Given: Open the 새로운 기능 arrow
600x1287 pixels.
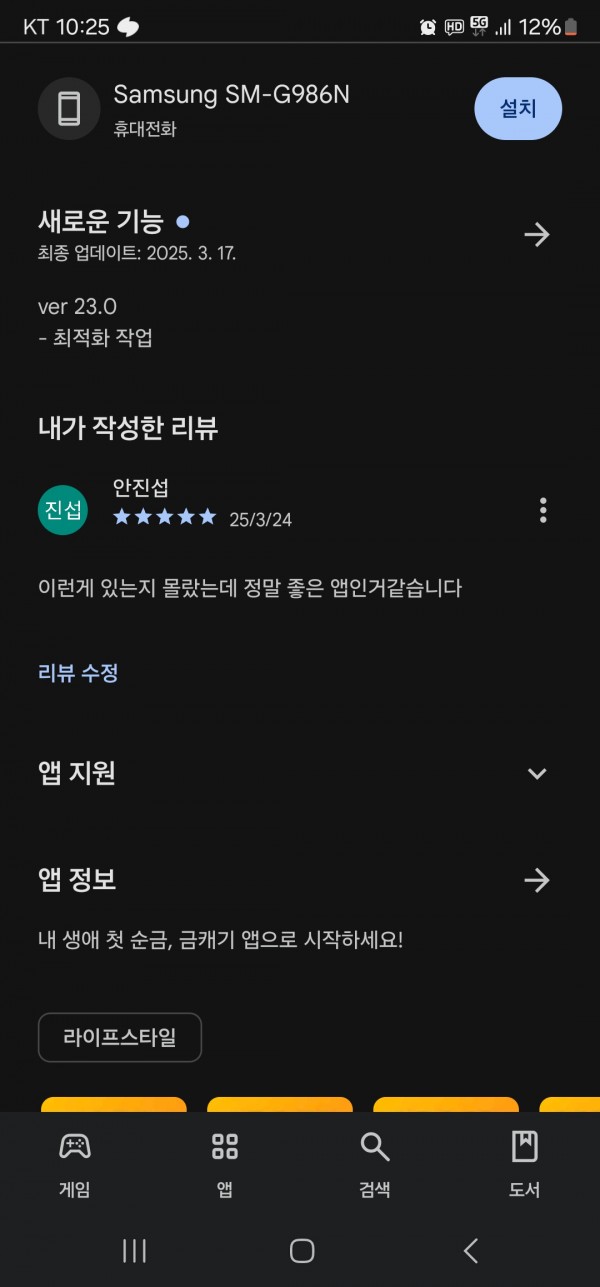Looking at the screenshot, I should click(537, 235).
